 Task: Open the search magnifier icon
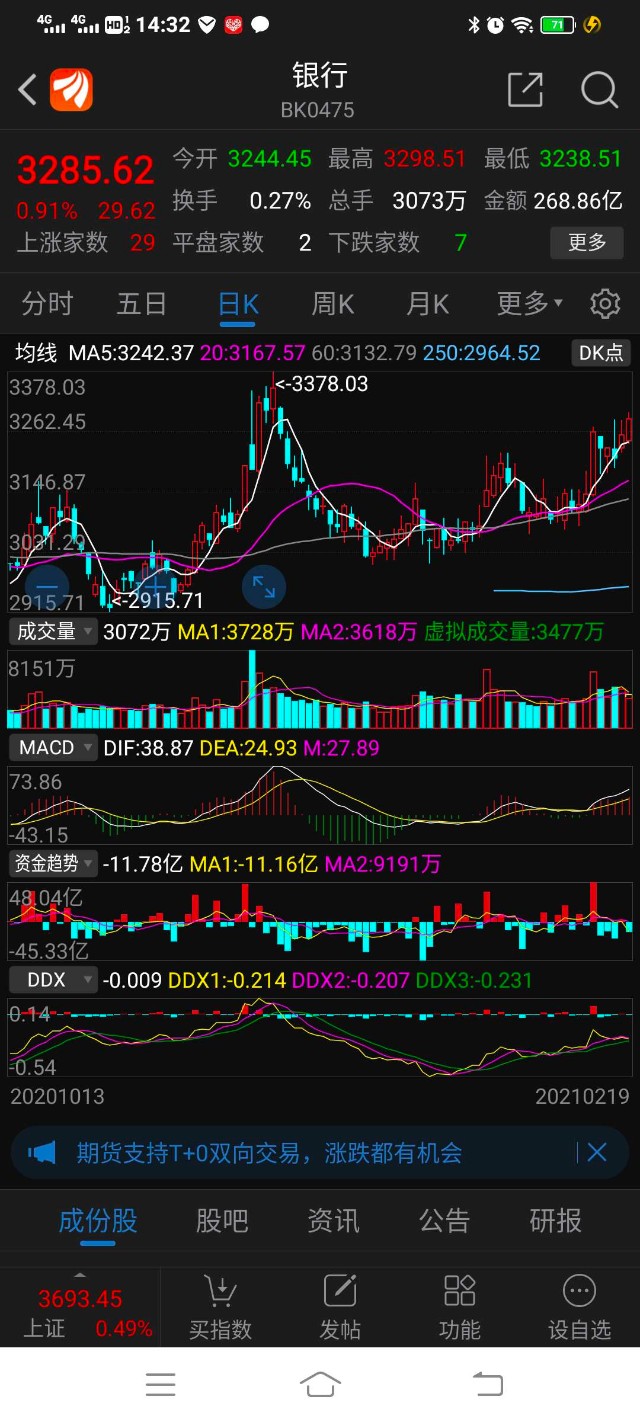click(599, 90)
